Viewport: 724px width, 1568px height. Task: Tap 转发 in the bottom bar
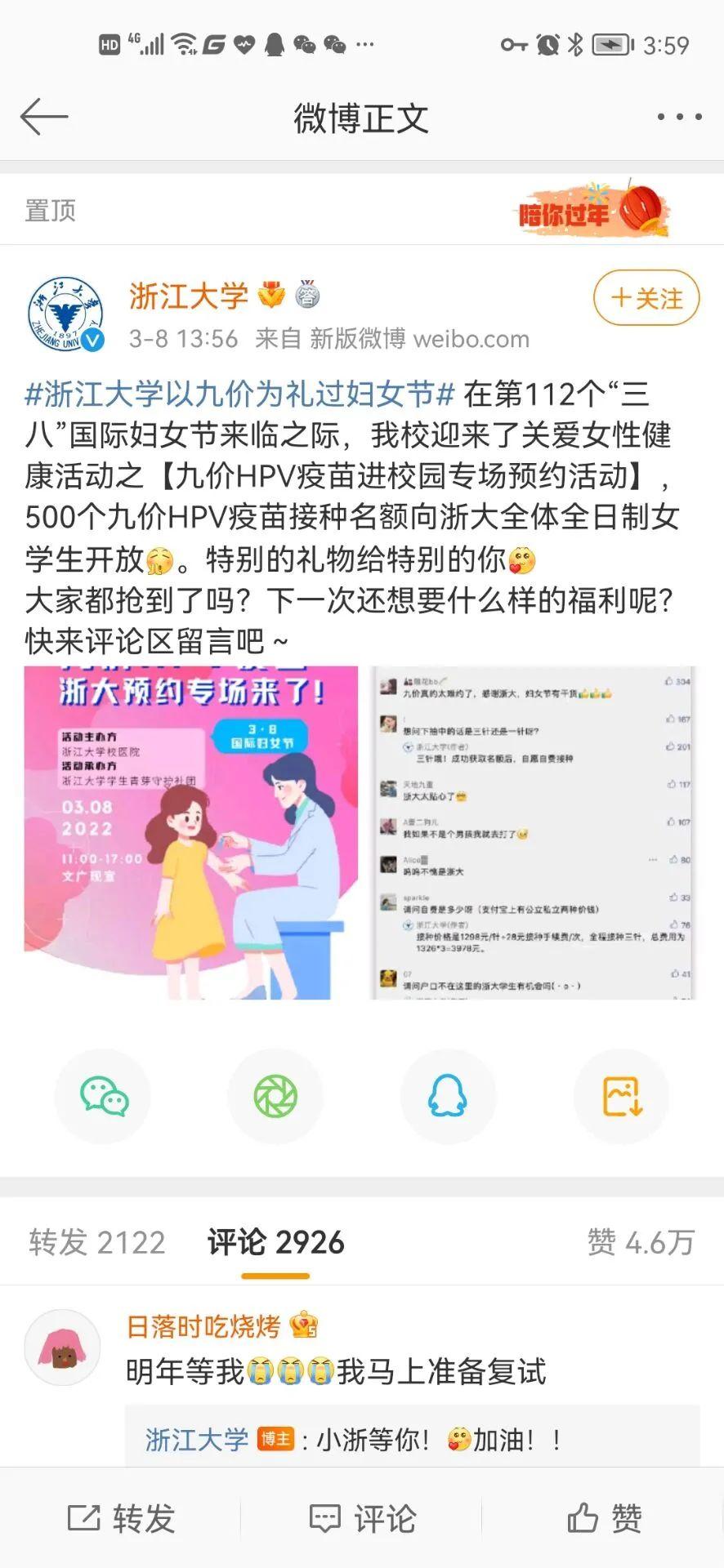[121, 1519]
